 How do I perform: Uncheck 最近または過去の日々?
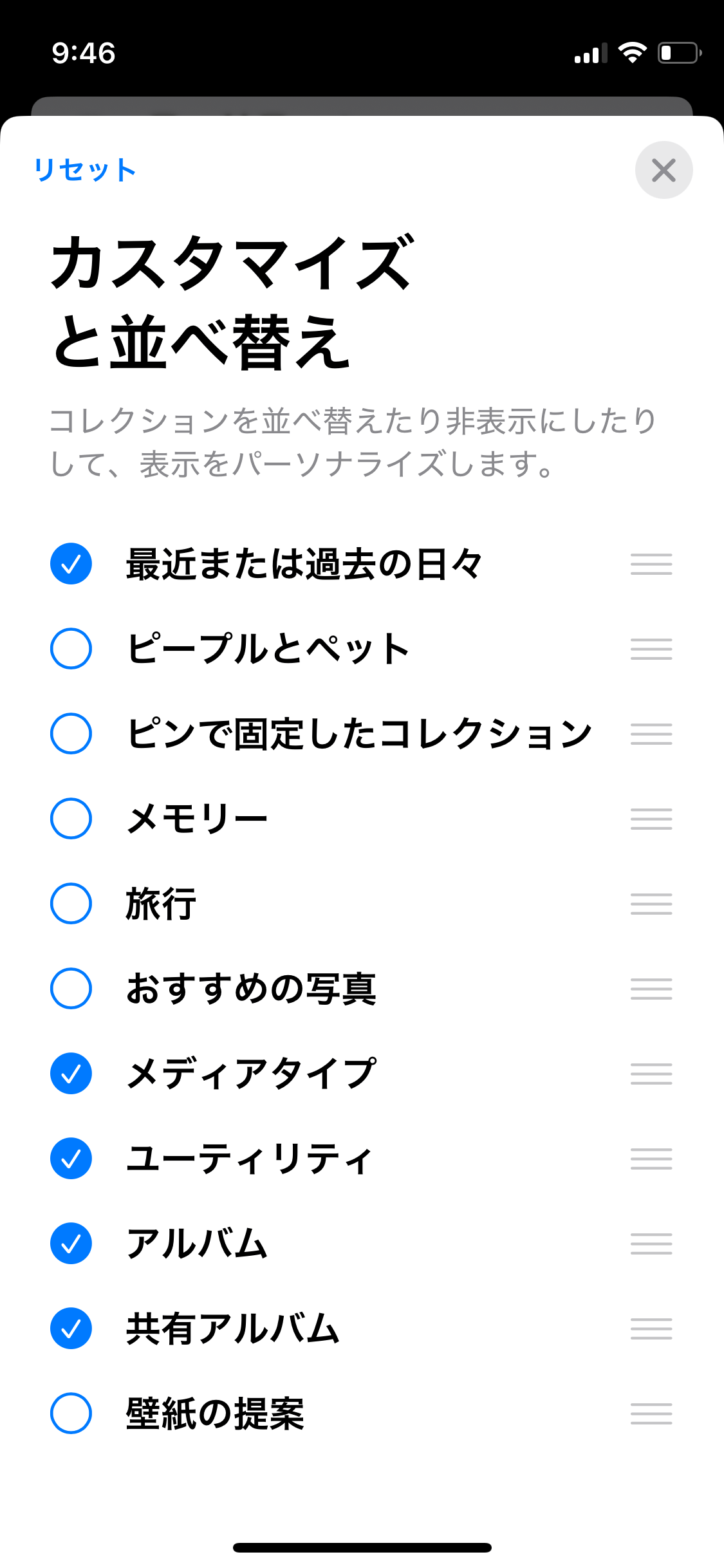(71, 564)
